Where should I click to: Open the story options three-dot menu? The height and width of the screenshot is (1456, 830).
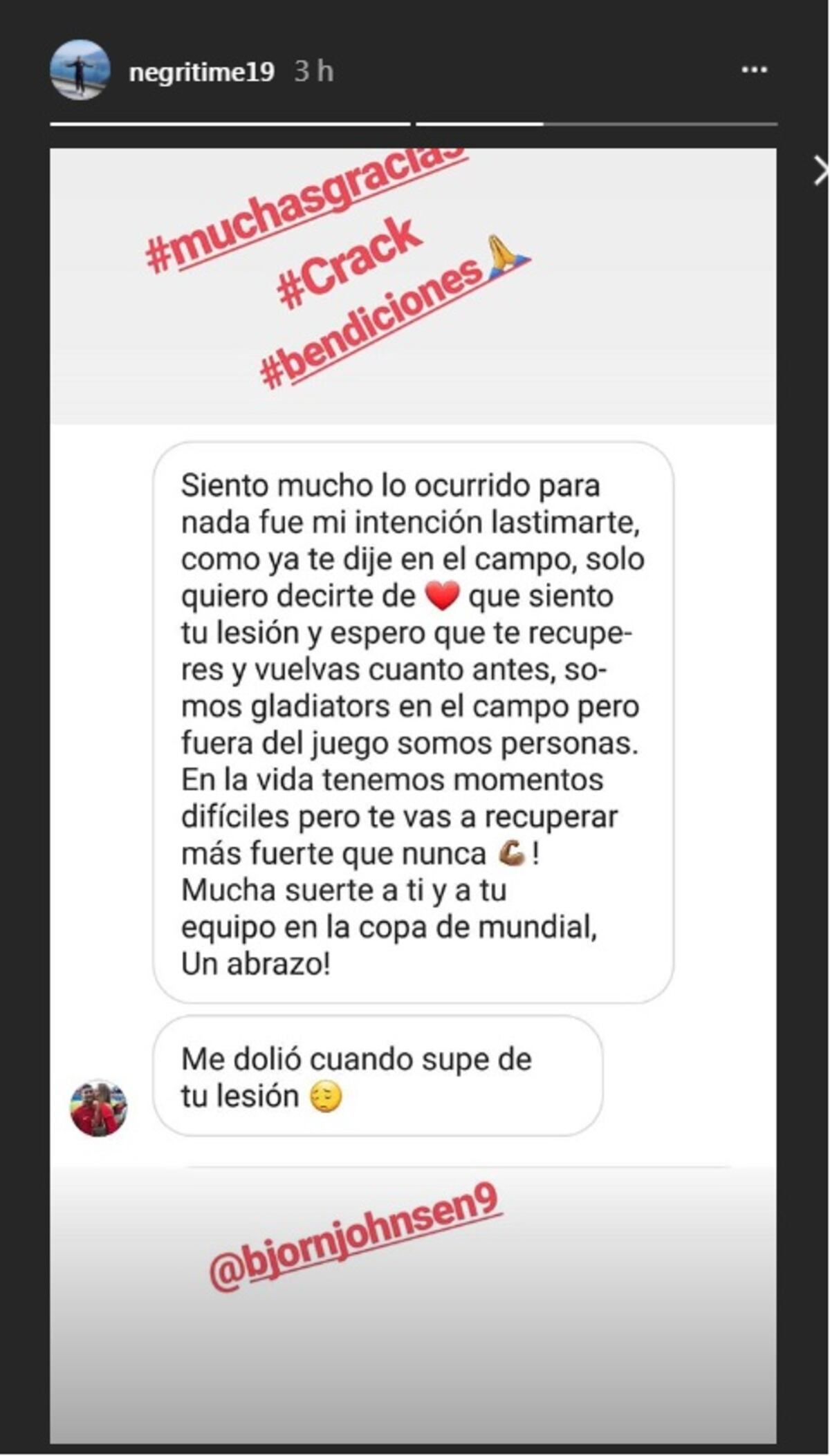coord(754,69)
